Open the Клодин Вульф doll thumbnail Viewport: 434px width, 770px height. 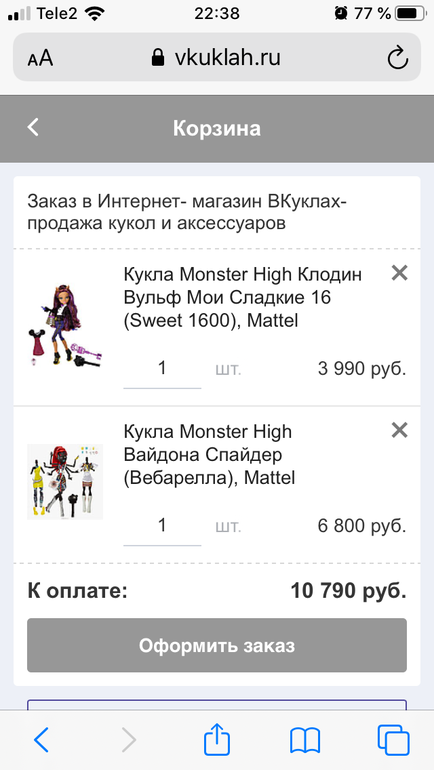coord(65,325)
